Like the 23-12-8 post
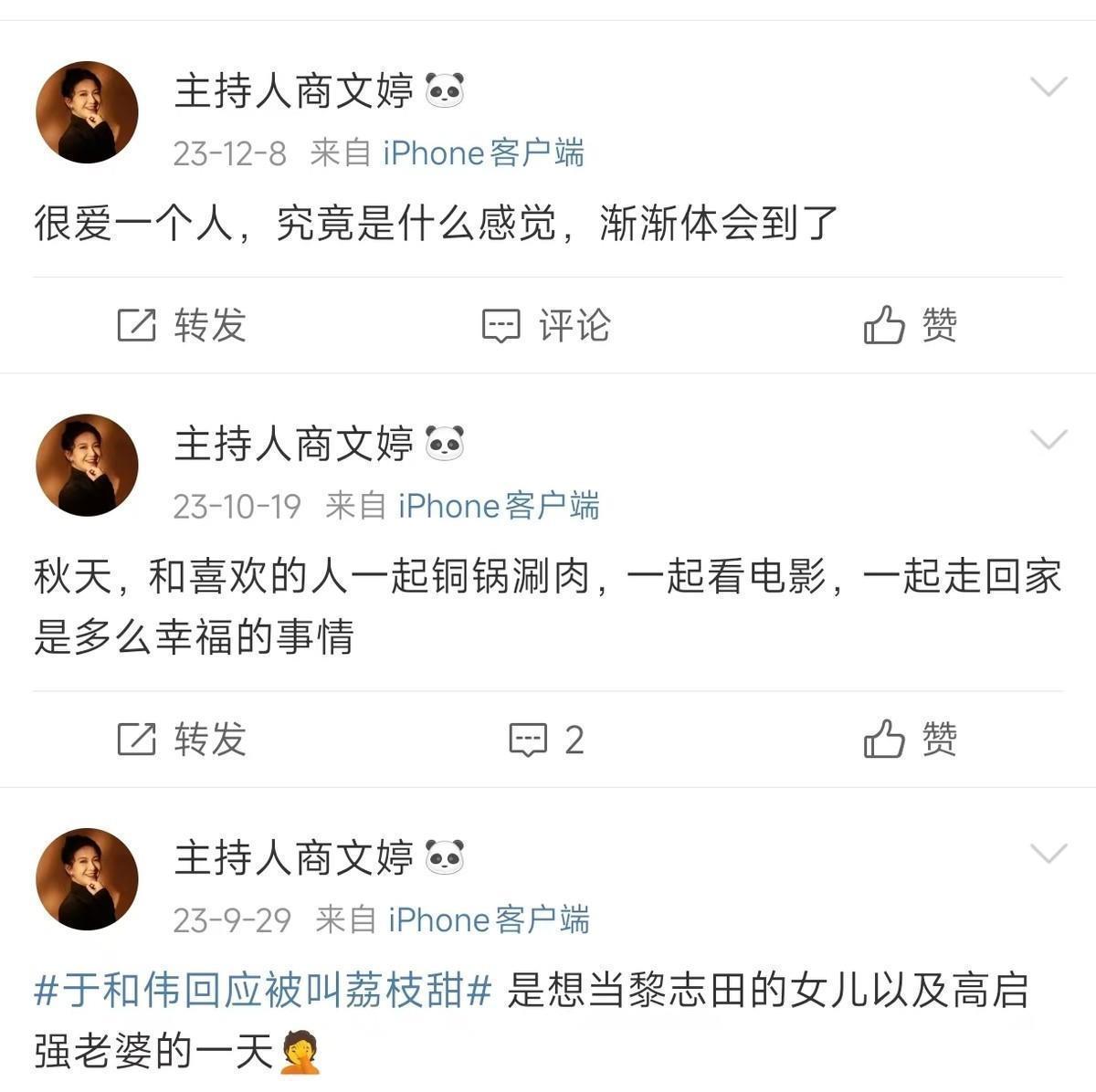 point(910,325)
